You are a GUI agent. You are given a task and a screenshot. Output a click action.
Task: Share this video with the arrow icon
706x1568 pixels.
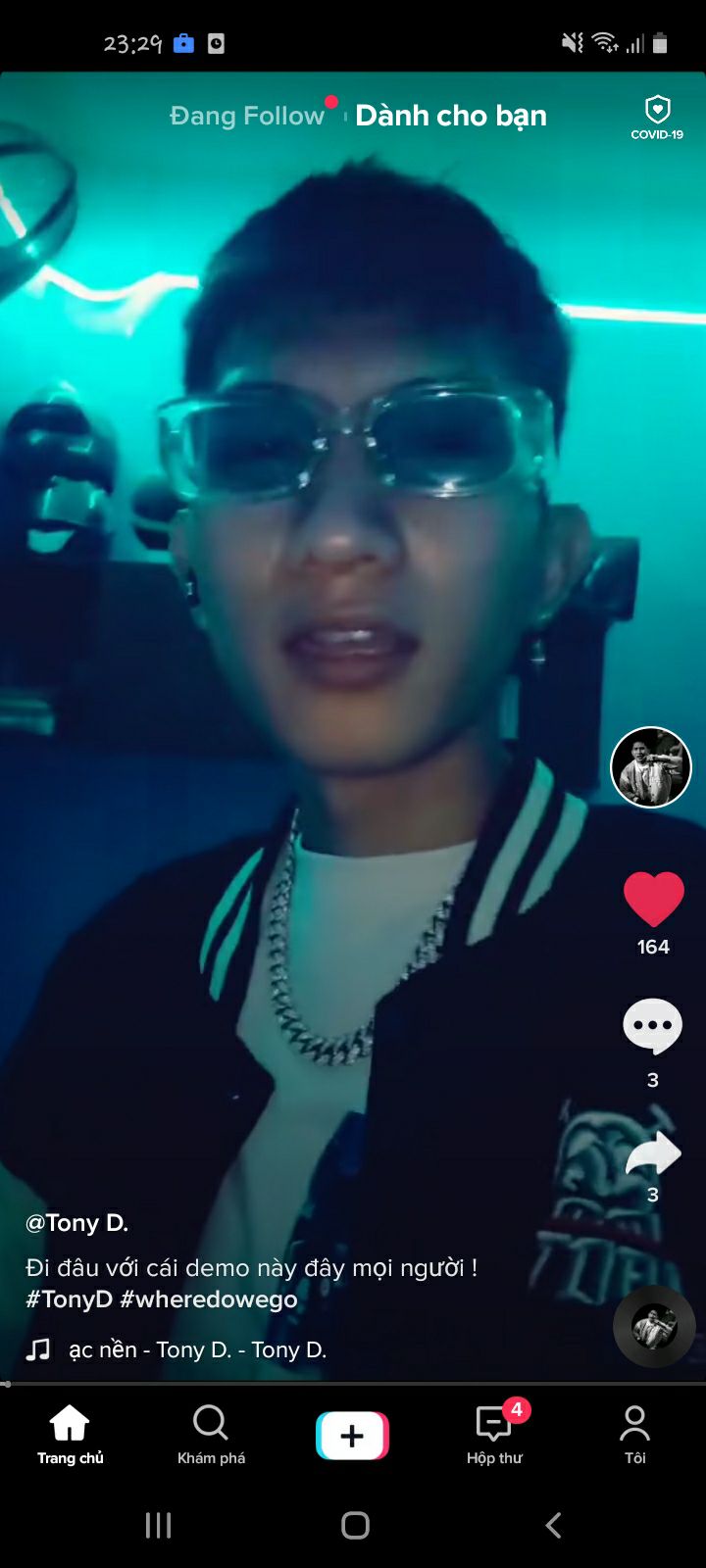(653, 1153)
